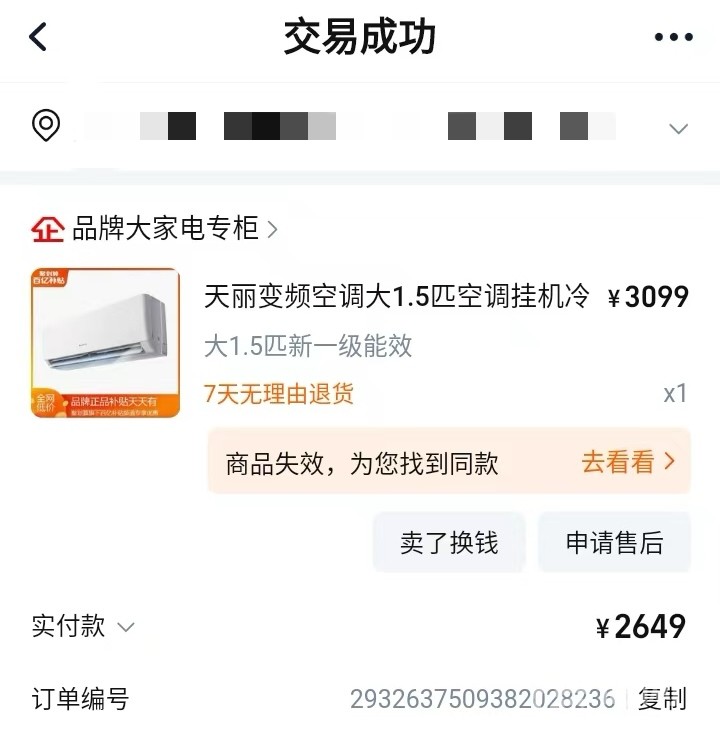
Task: Request after-sales via 申请售后
Action: (x=614, y=543)
